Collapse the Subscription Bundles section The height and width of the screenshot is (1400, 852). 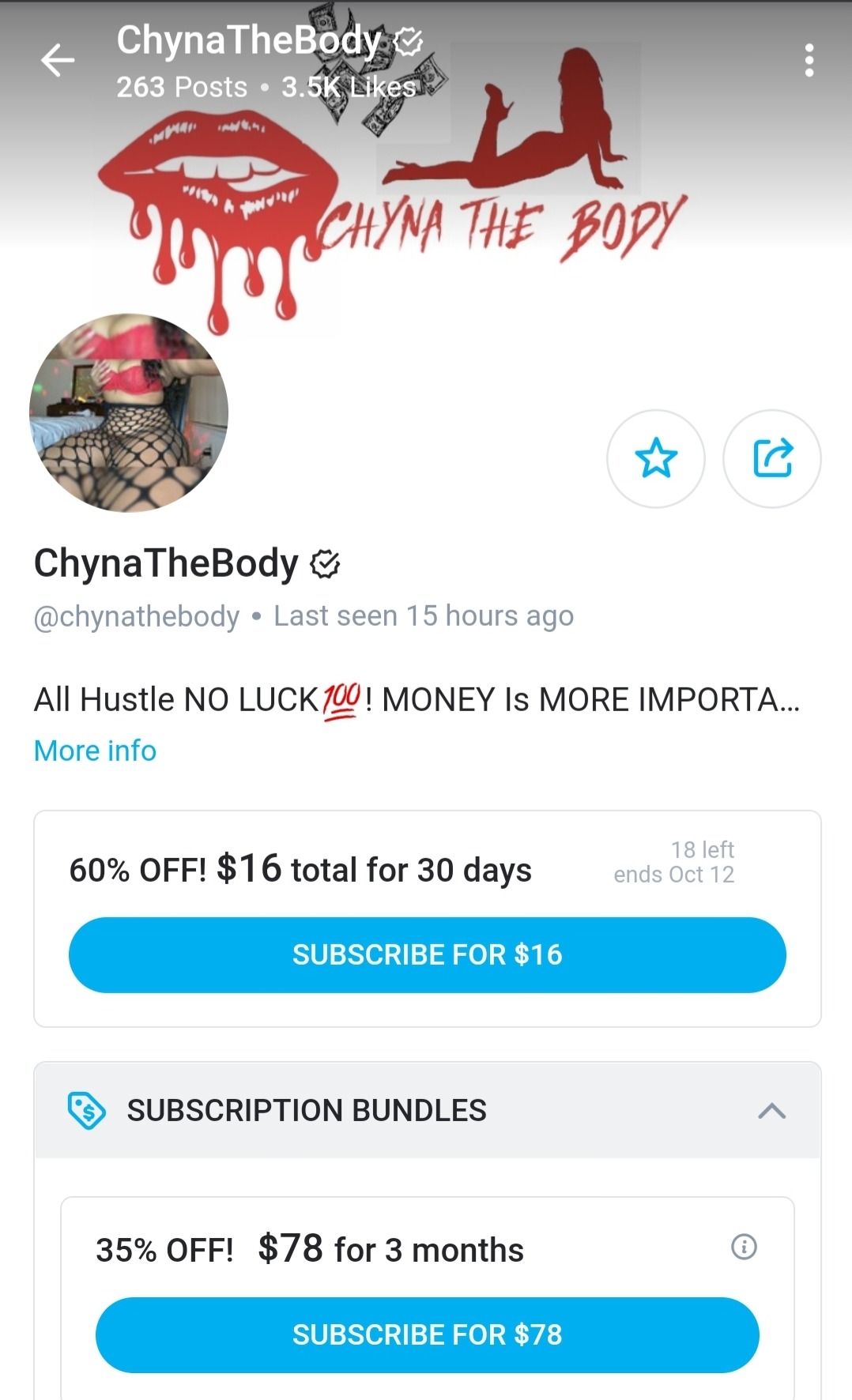tap(771, 1111)
